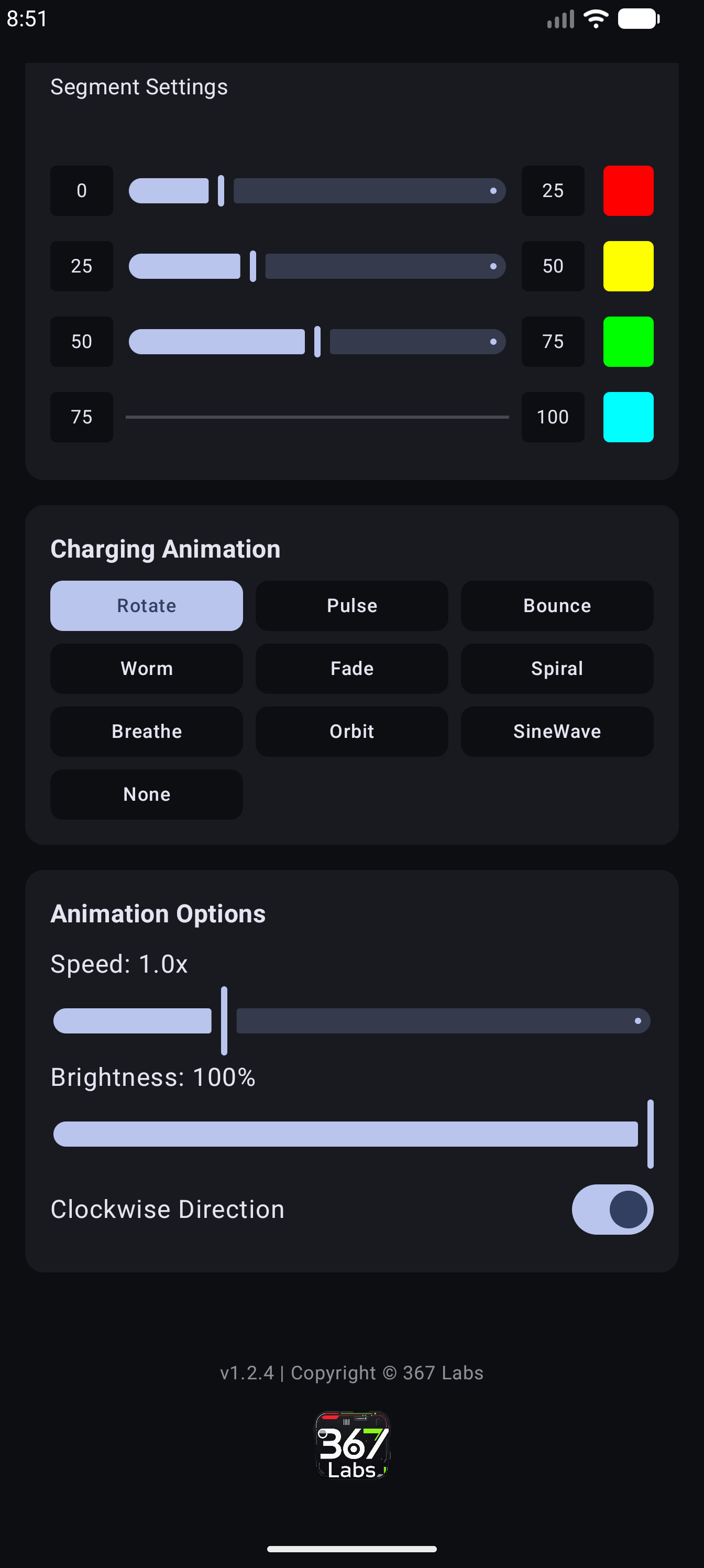This screenshot has width=704, height=1568.
Task: Activate the Worm animation
Action: pyautogui.click(x=146, y=668)
